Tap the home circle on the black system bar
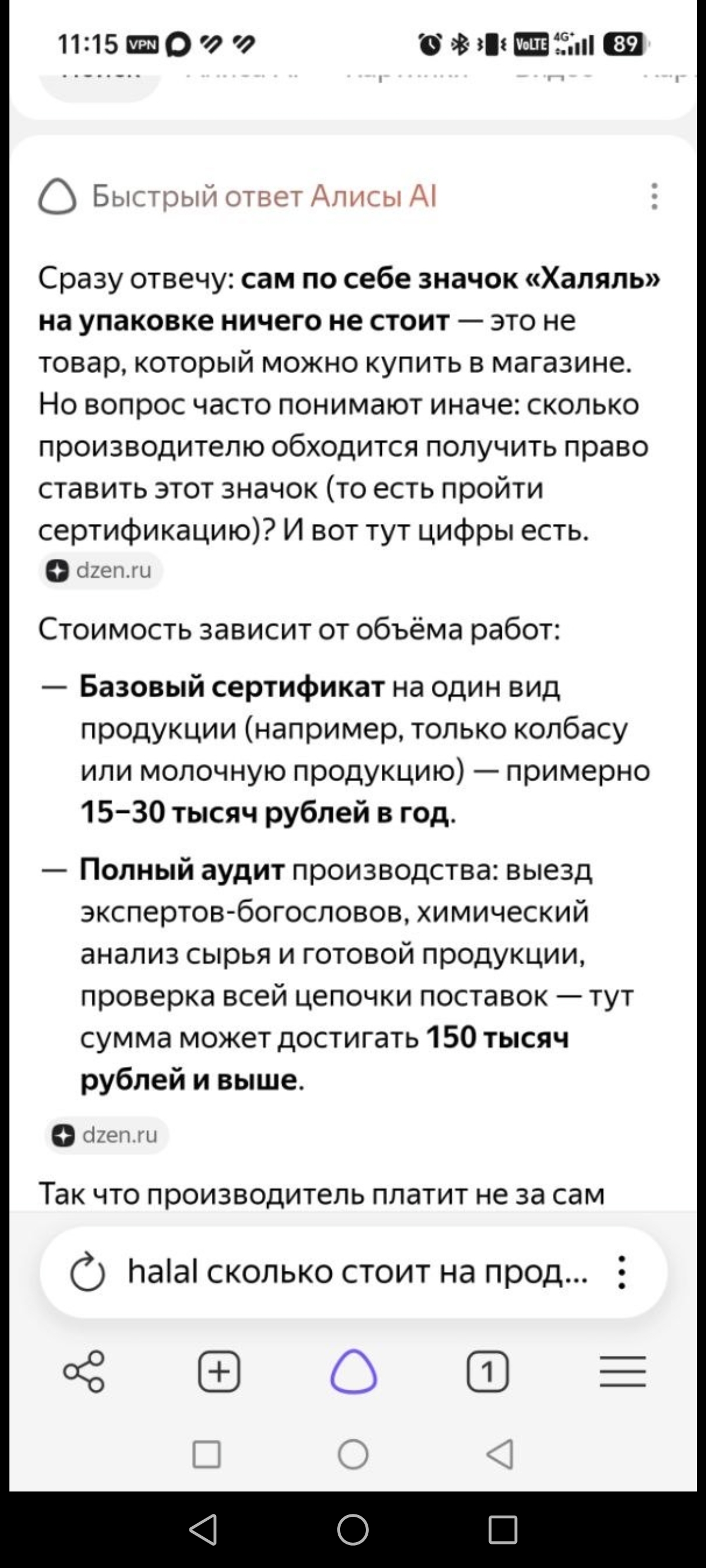Viewport: 706px width, 1568px height. (x=353, y=1530)
